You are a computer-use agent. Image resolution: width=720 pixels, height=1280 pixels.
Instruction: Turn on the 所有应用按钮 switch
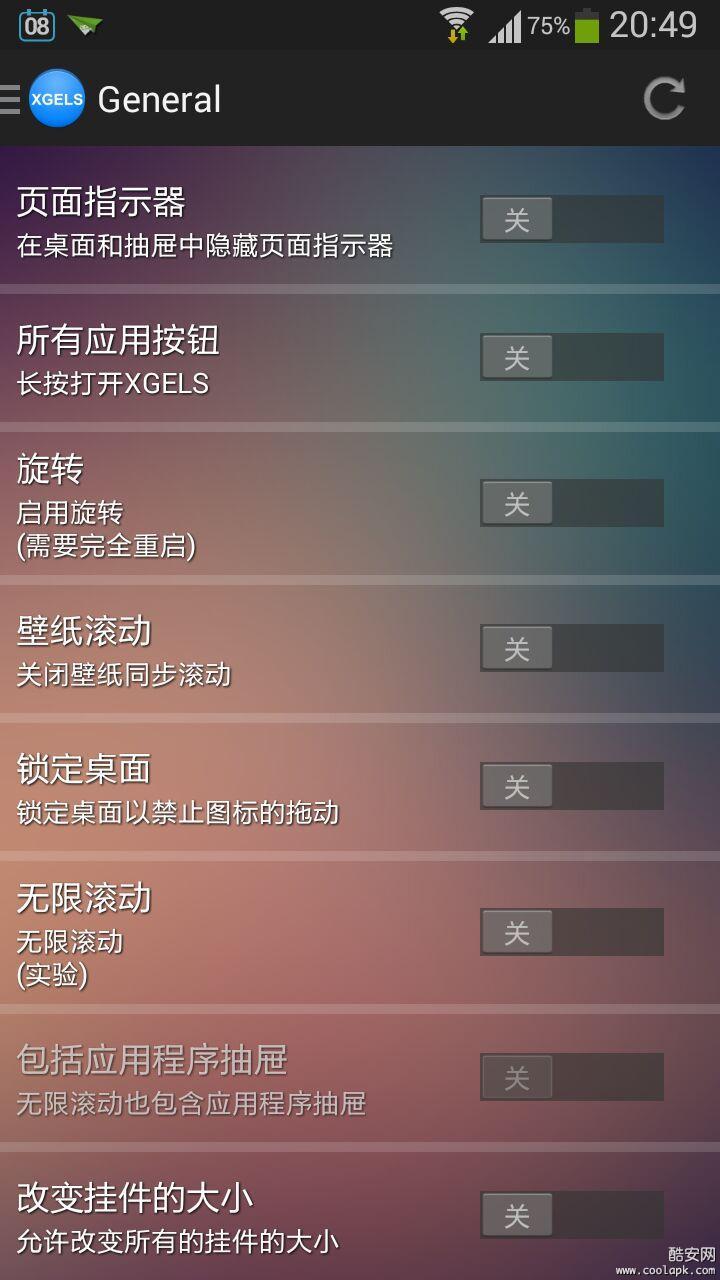pyautogui.click(x=571, y=356)
